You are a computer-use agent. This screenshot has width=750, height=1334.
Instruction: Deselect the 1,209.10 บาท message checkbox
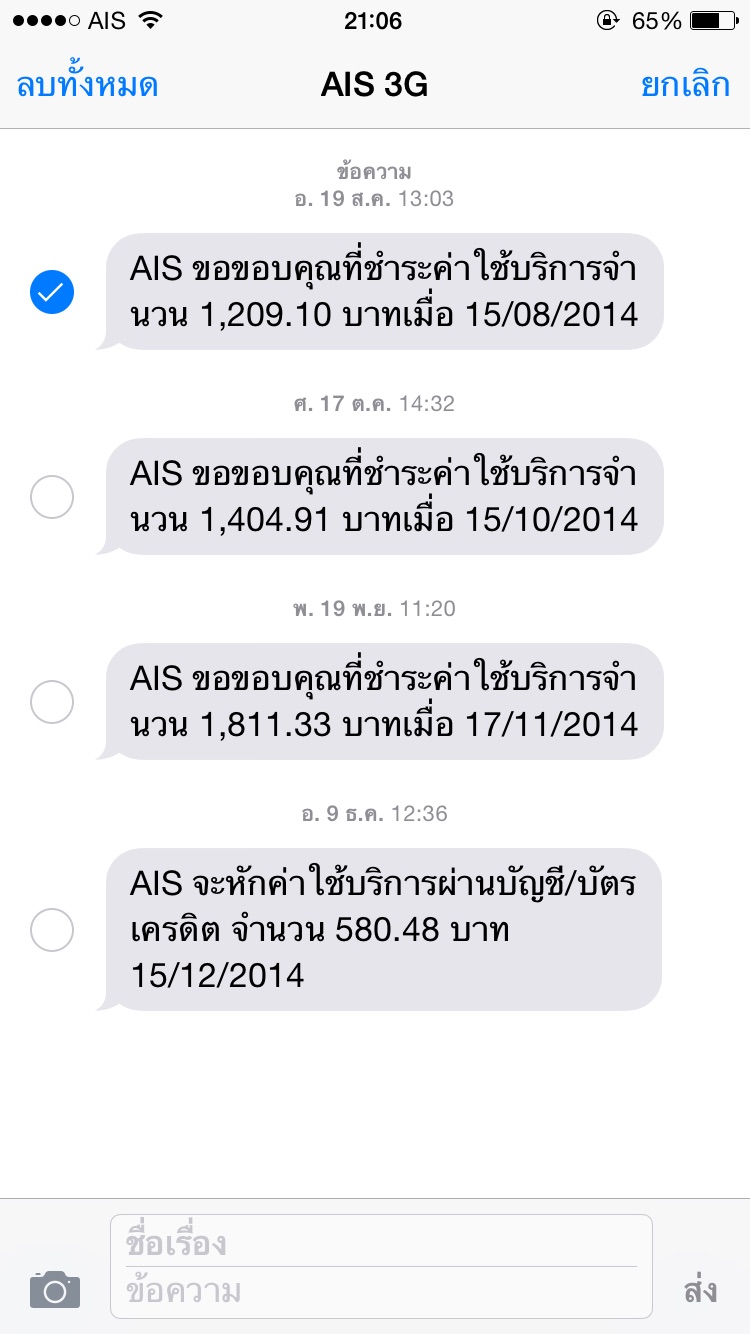[52, 292]
